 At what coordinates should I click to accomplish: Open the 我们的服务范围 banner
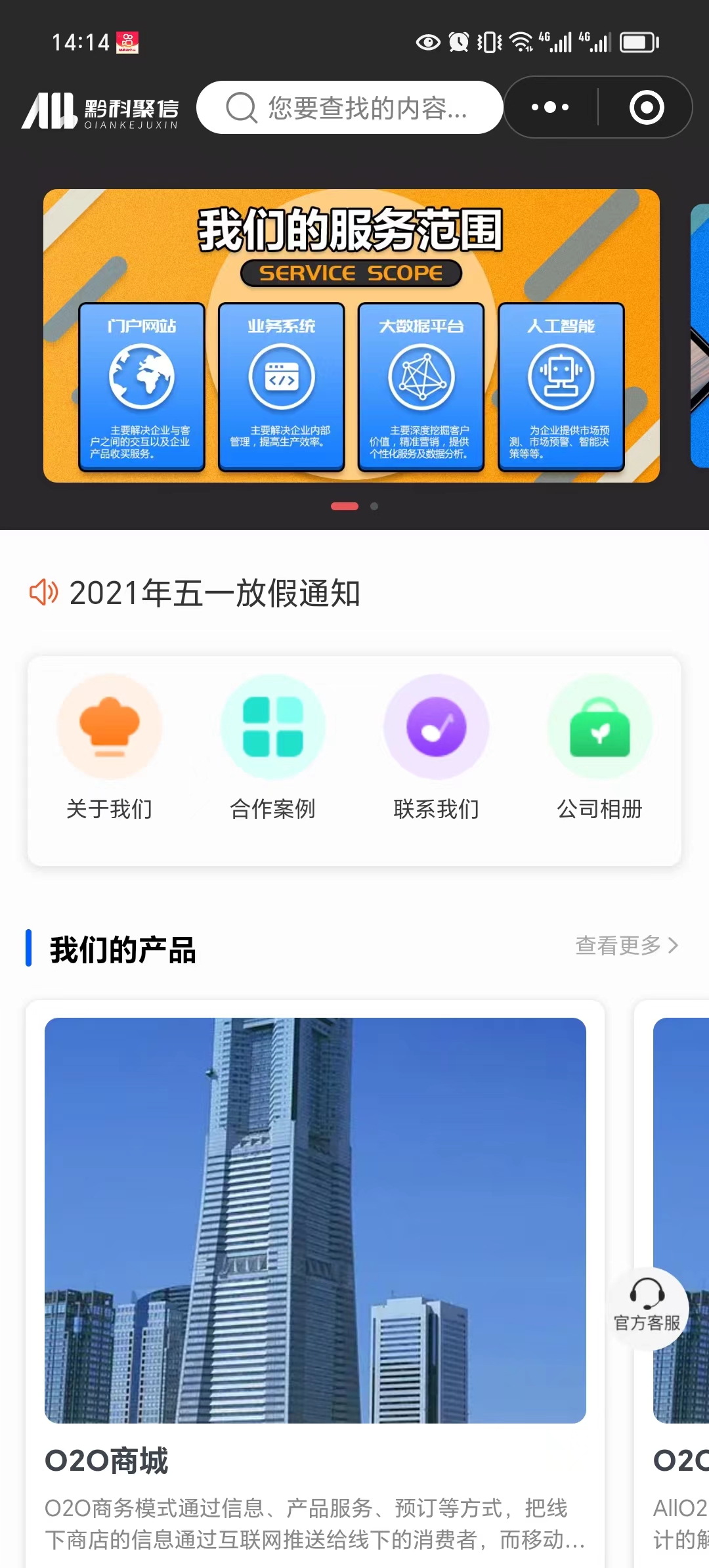tap(351, 336)
